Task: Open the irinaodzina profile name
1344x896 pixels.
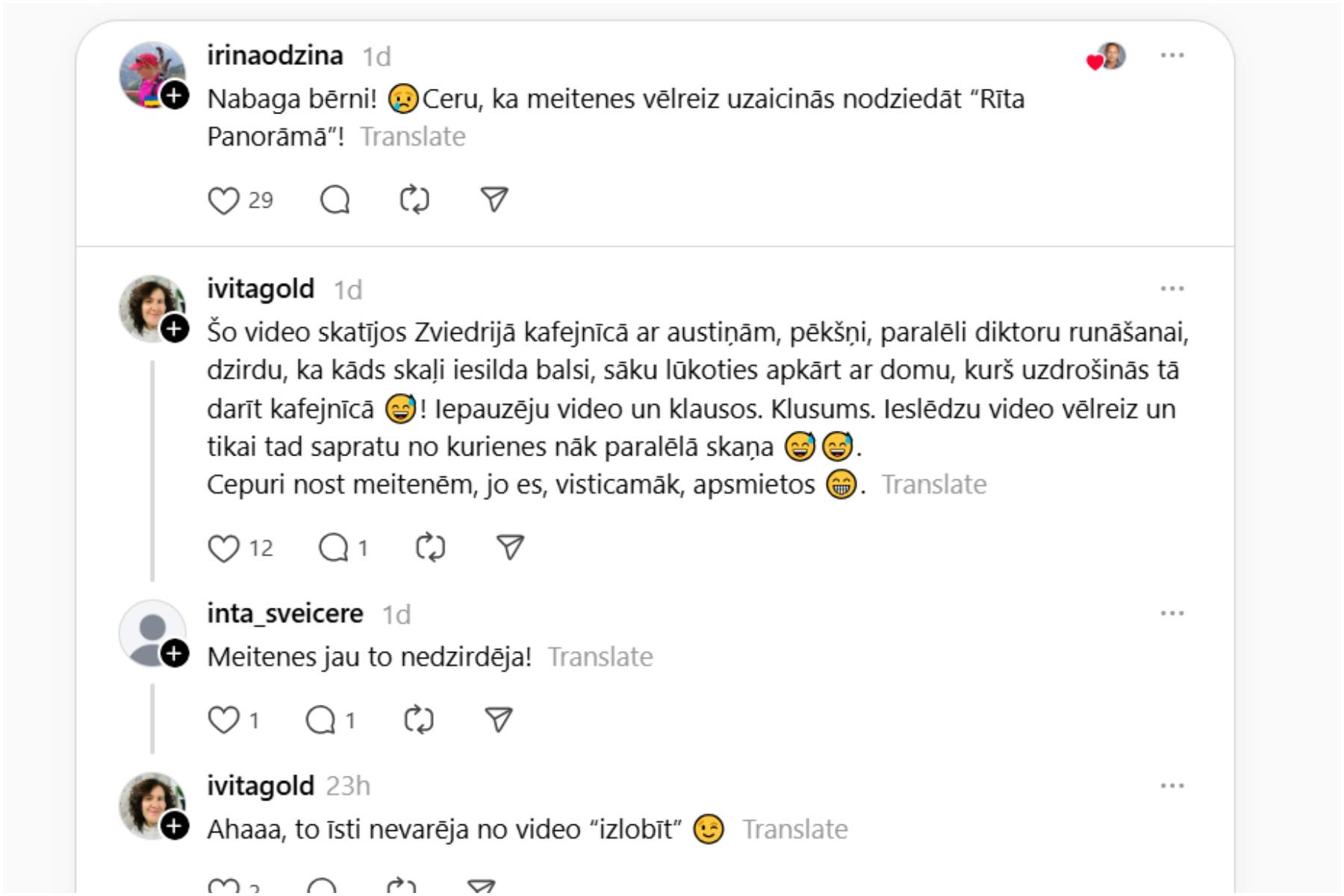Action: coord(275,55)
